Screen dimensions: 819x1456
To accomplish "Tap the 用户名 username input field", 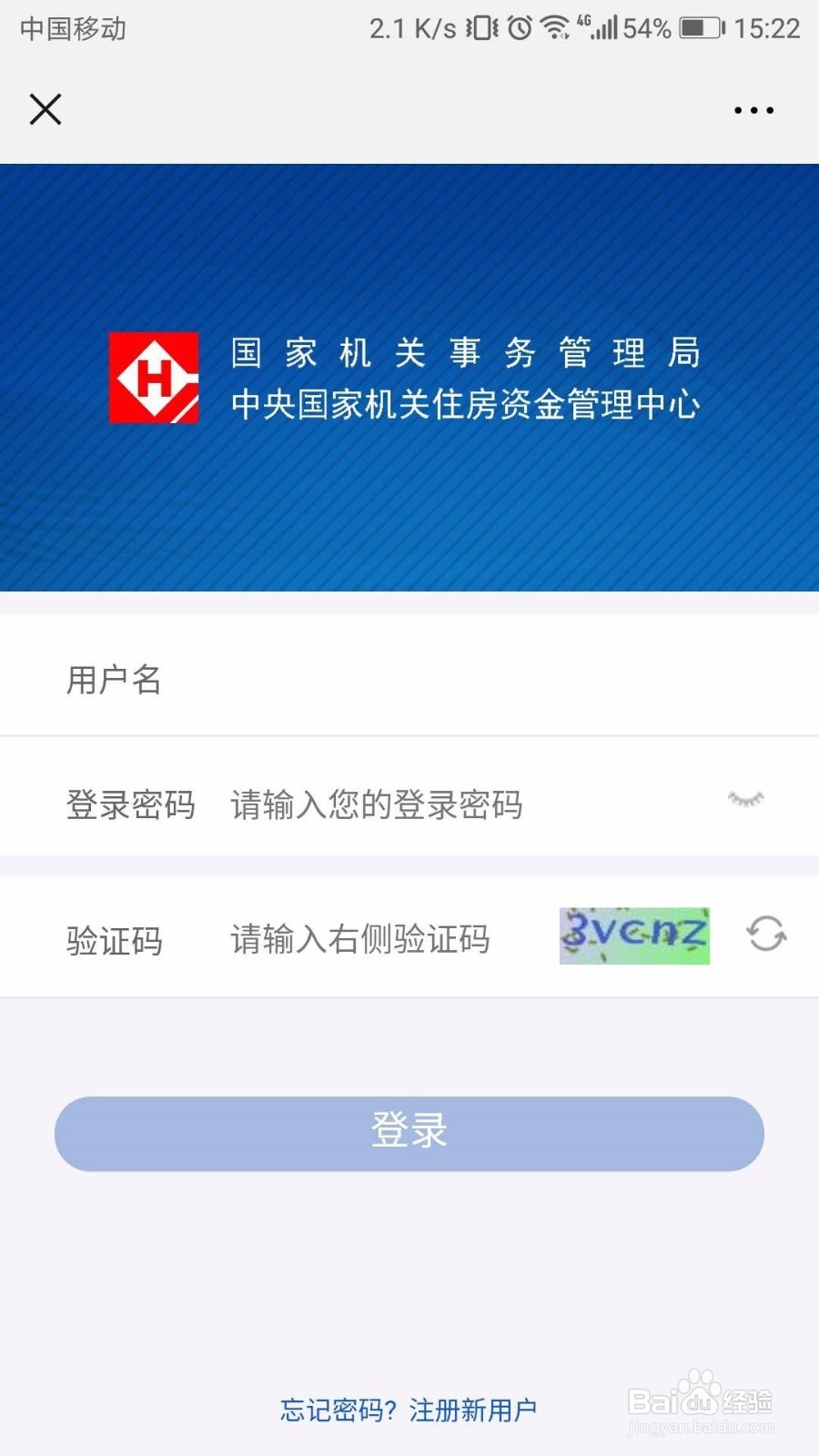I will coord(364,680).
